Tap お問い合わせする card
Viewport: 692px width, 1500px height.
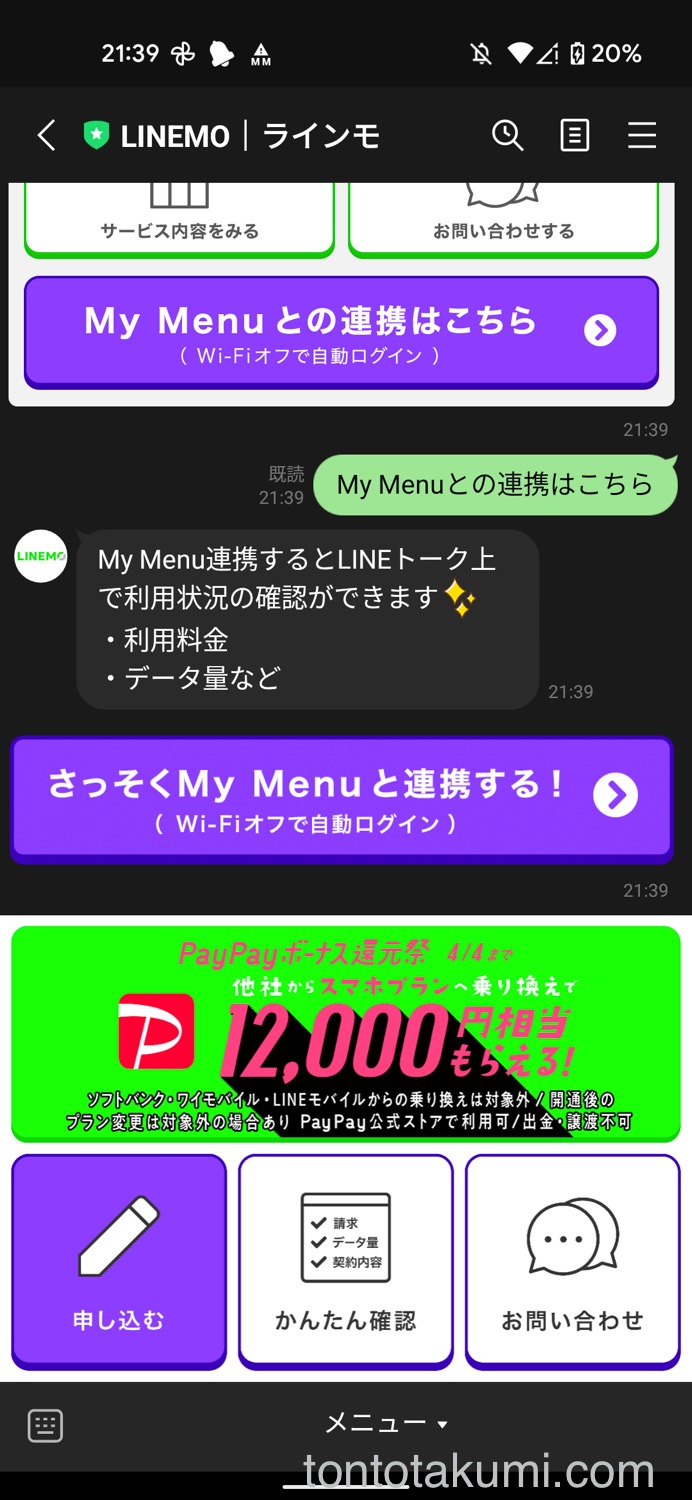pos(503,219)
